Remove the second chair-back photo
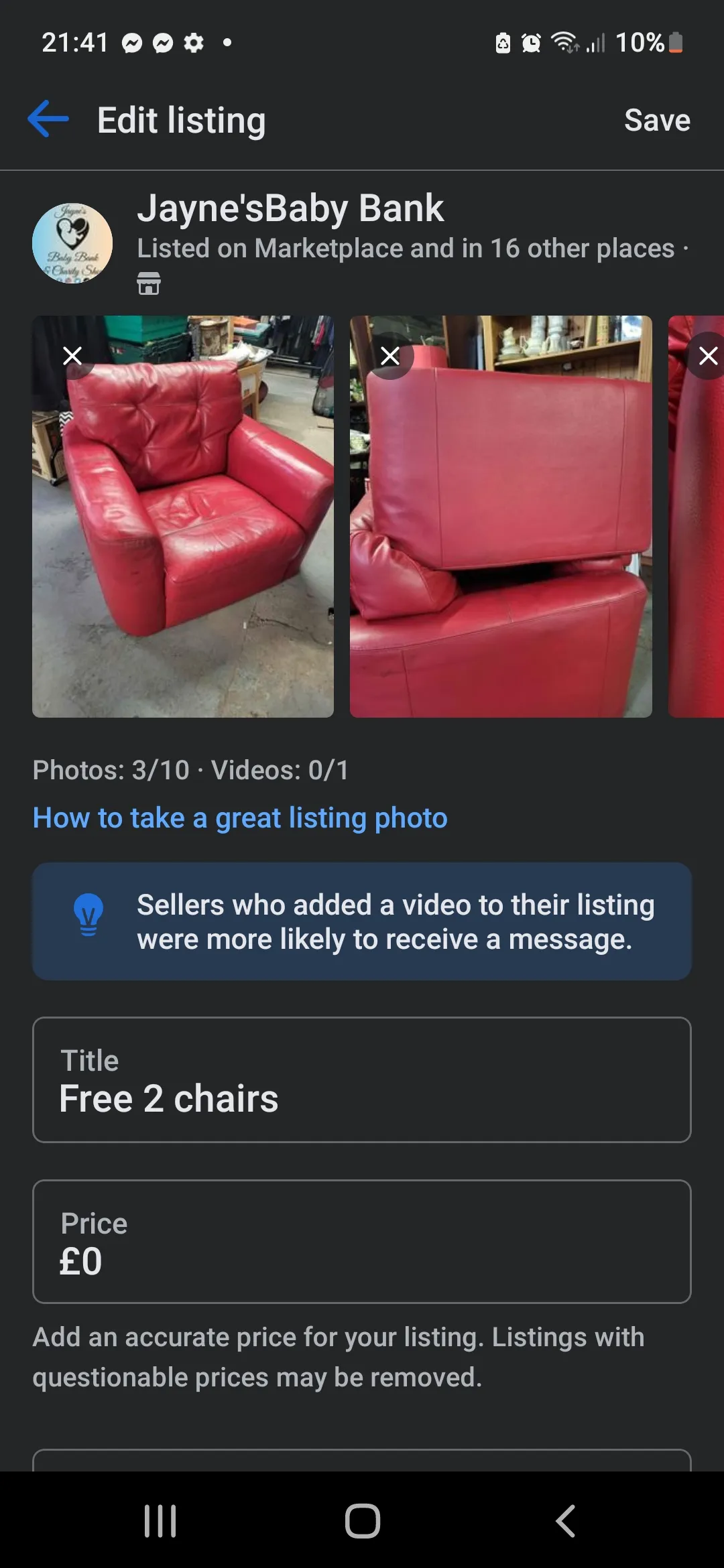Image resolution: width=724 pixels, height=1568 pixels. pyautogui.click(x=390, y=356)
